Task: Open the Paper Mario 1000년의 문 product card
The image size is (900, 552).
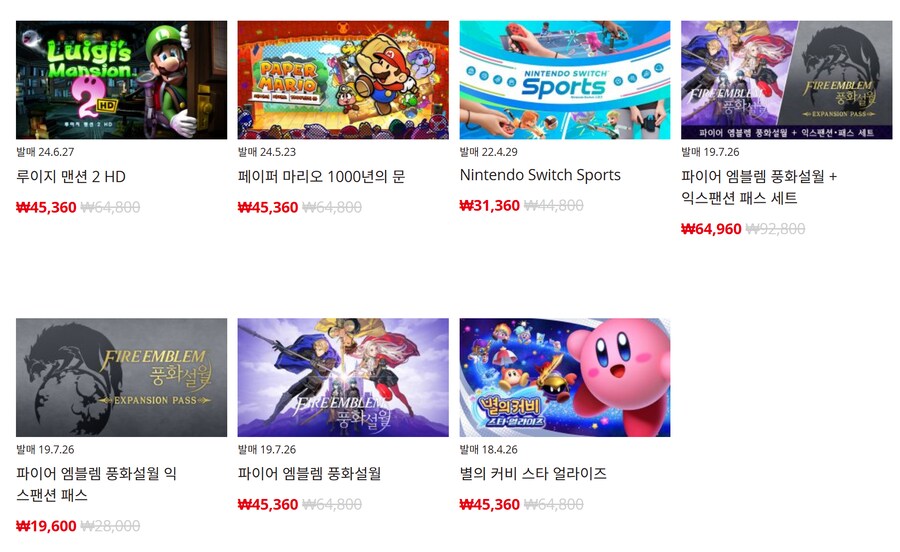Action: pos(343,80)
